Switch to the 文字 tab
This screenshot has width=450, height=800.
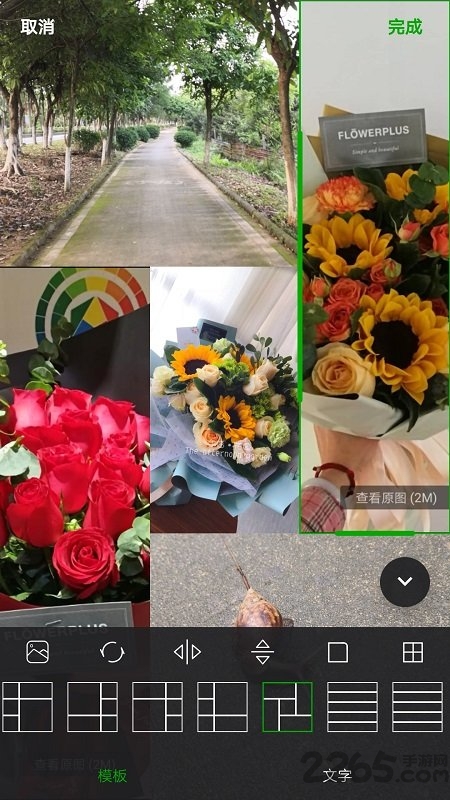pyautogui.click(x=337, y=776)
